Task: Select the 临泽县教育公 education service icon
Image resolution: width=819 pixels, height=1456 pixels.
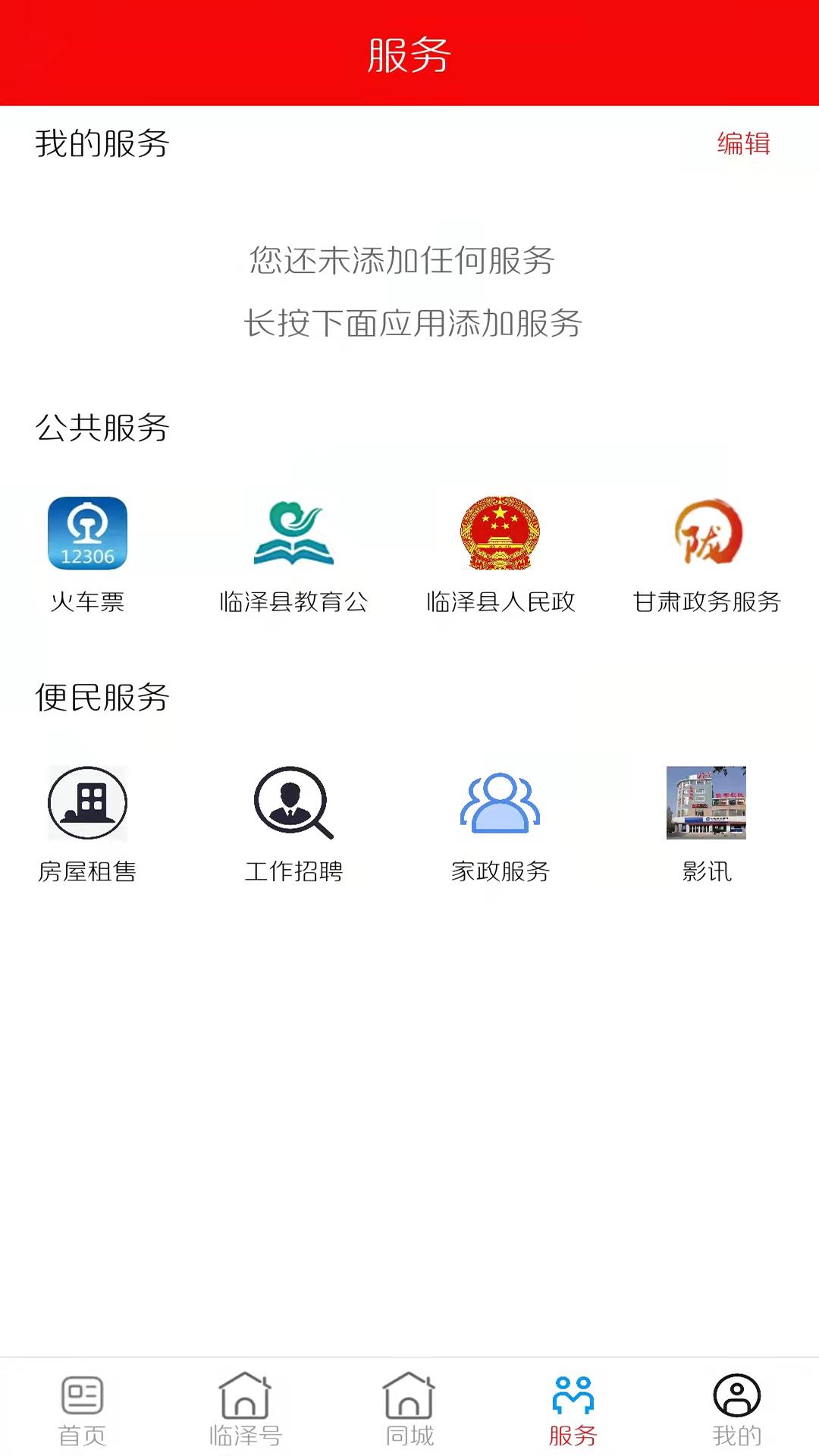Action: click(x=294, y=533)
